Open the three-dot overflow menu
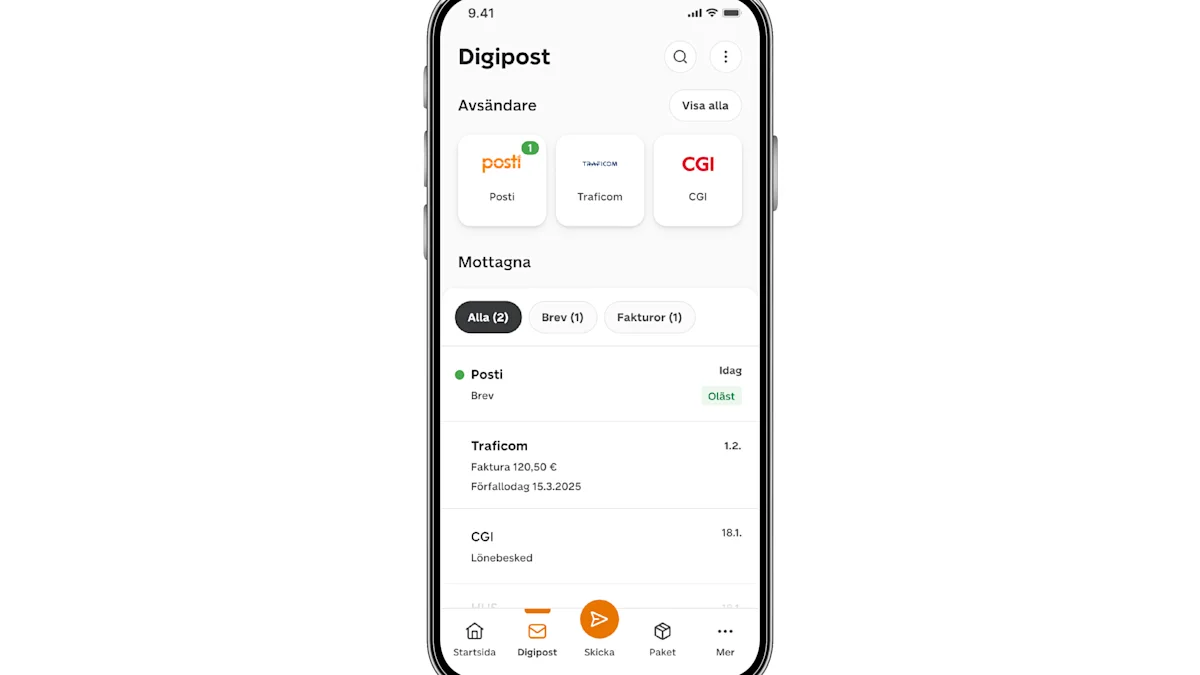This screenshot has height=675, width=1200. point(726,57)
